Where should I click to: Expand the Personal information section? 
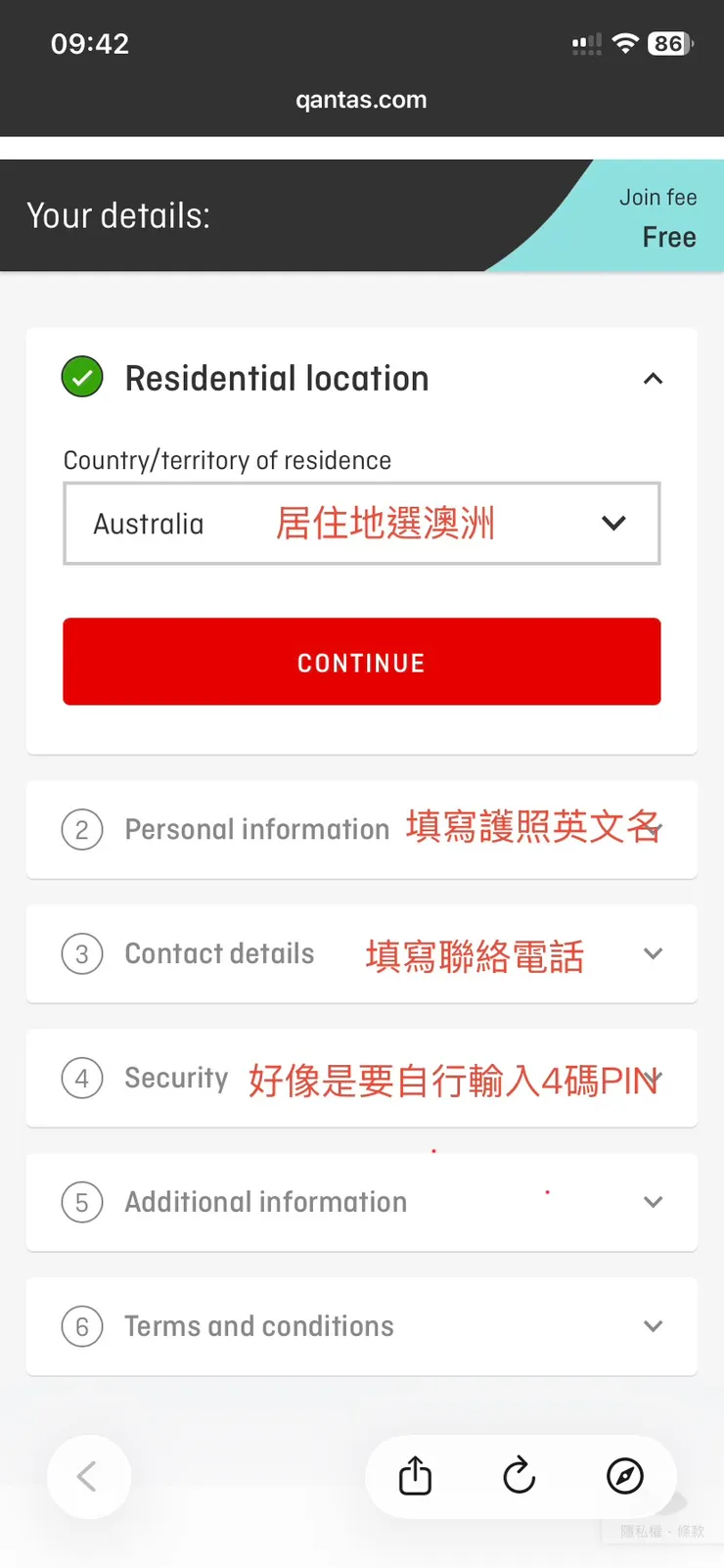pos(361,830)
